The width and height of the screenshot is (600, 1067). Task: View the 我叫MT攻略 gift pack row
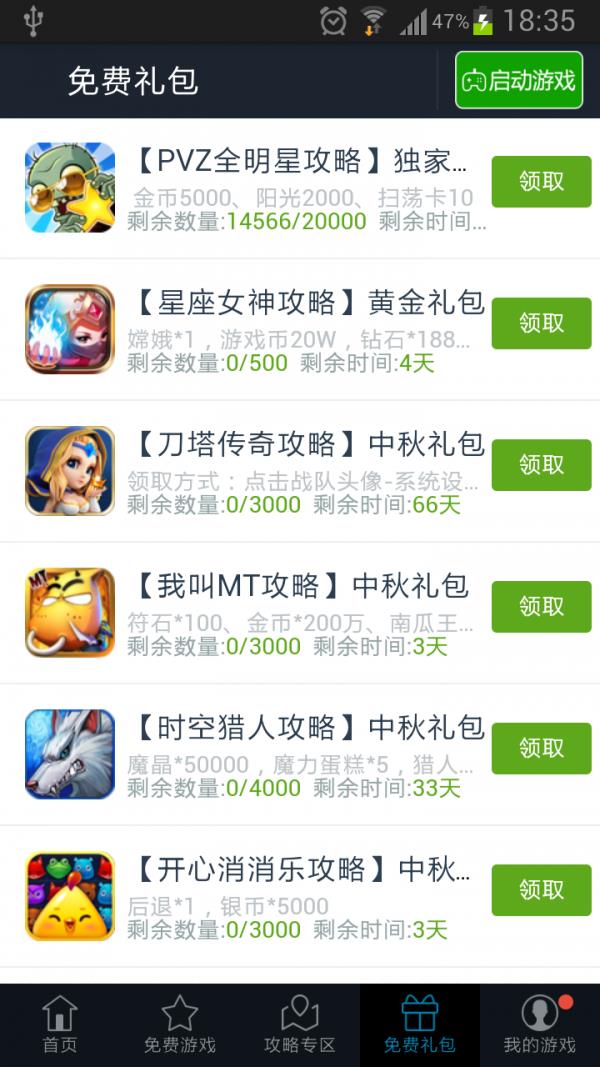point(300,614)
